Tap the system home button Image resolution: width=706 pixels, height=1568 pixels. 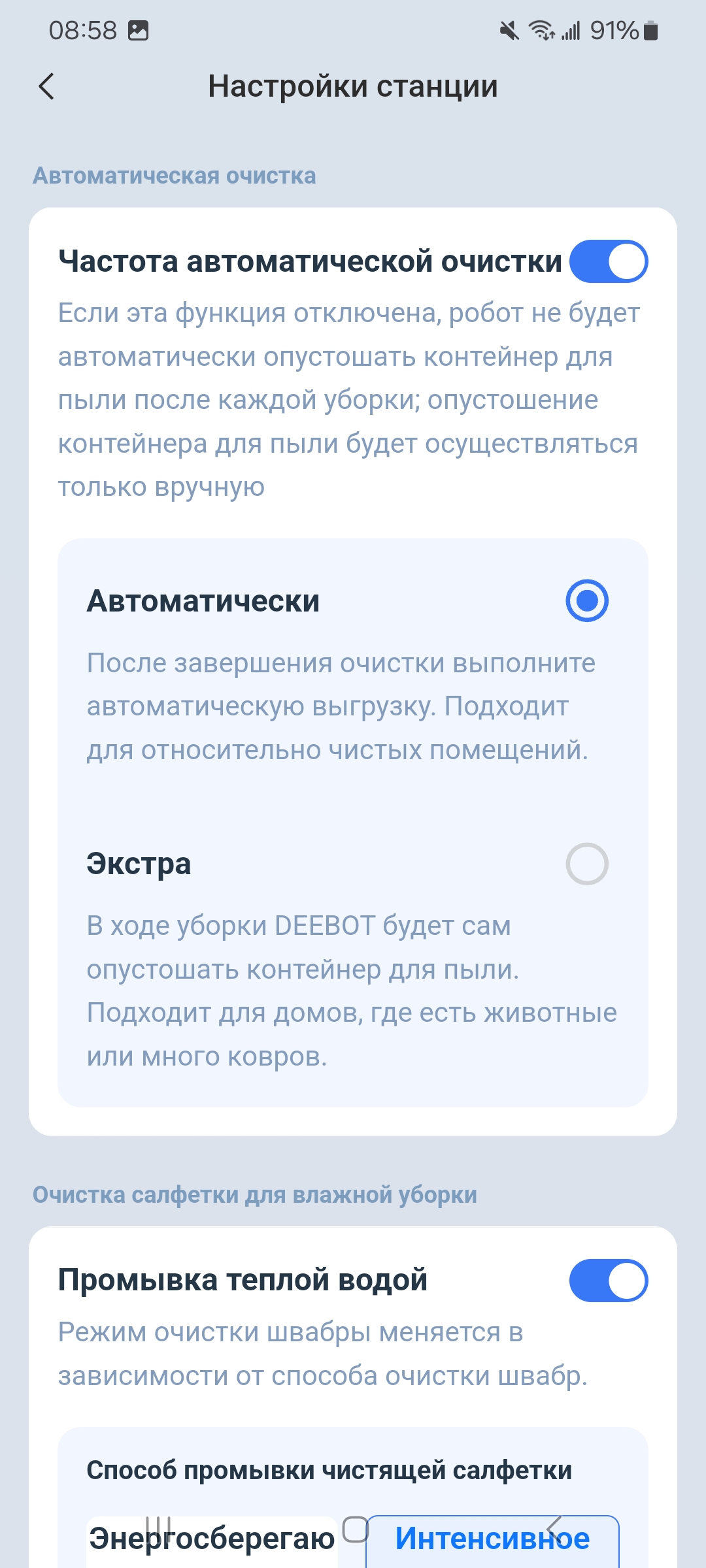click(356, 1529)
